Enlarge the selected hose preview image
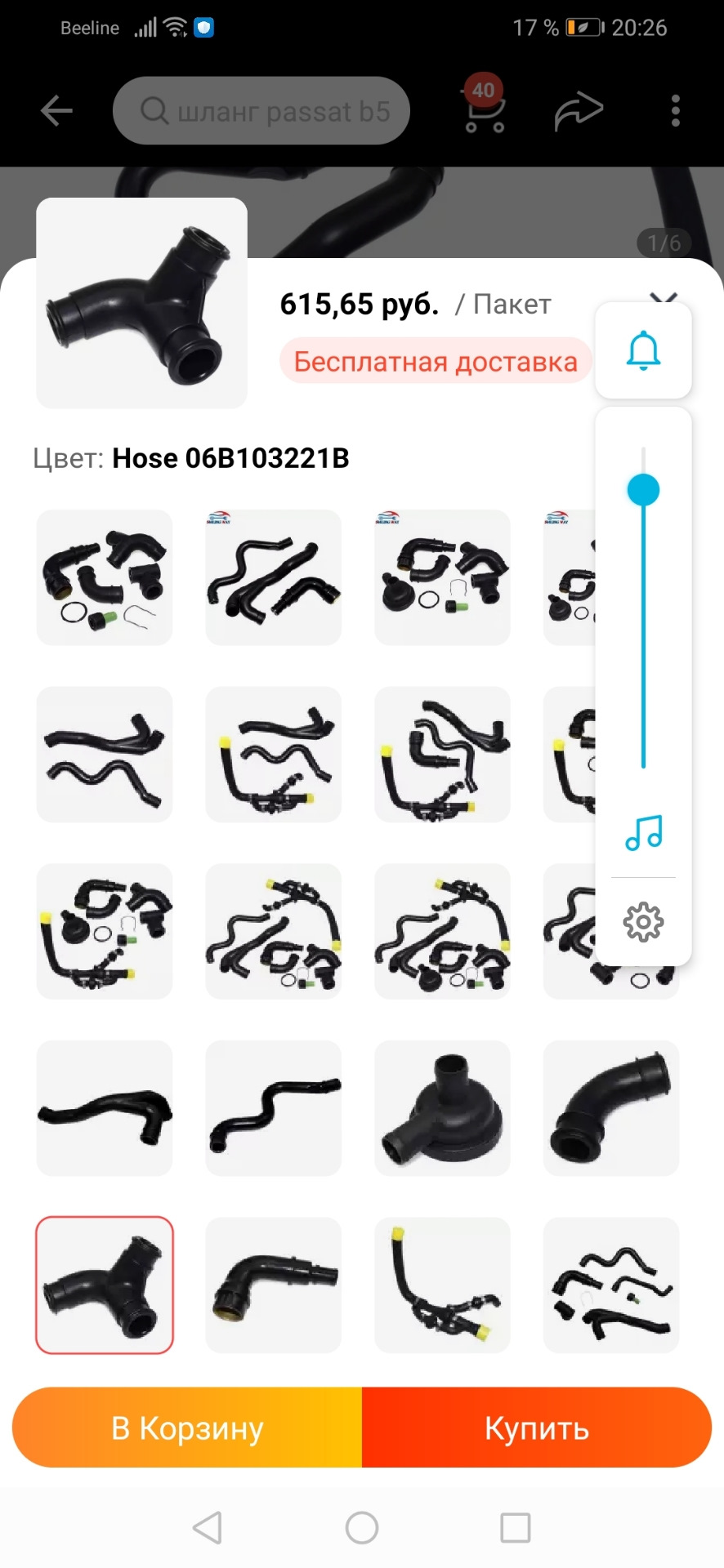The width and height of the screenshot is (724, 1568). coord(141,303)
